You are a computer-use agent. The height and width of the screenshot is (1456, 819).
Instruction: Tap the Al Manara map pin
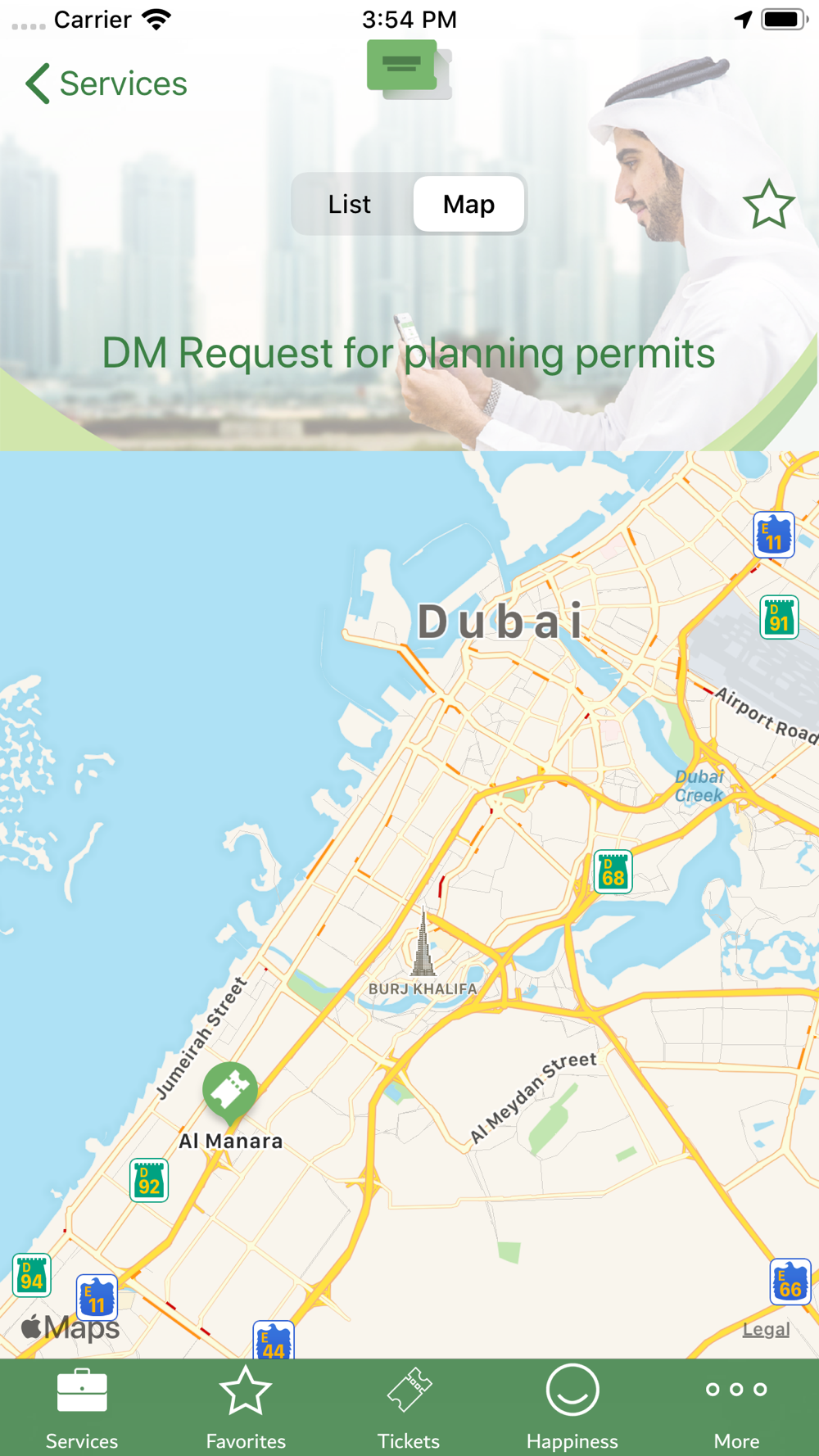230,1091
